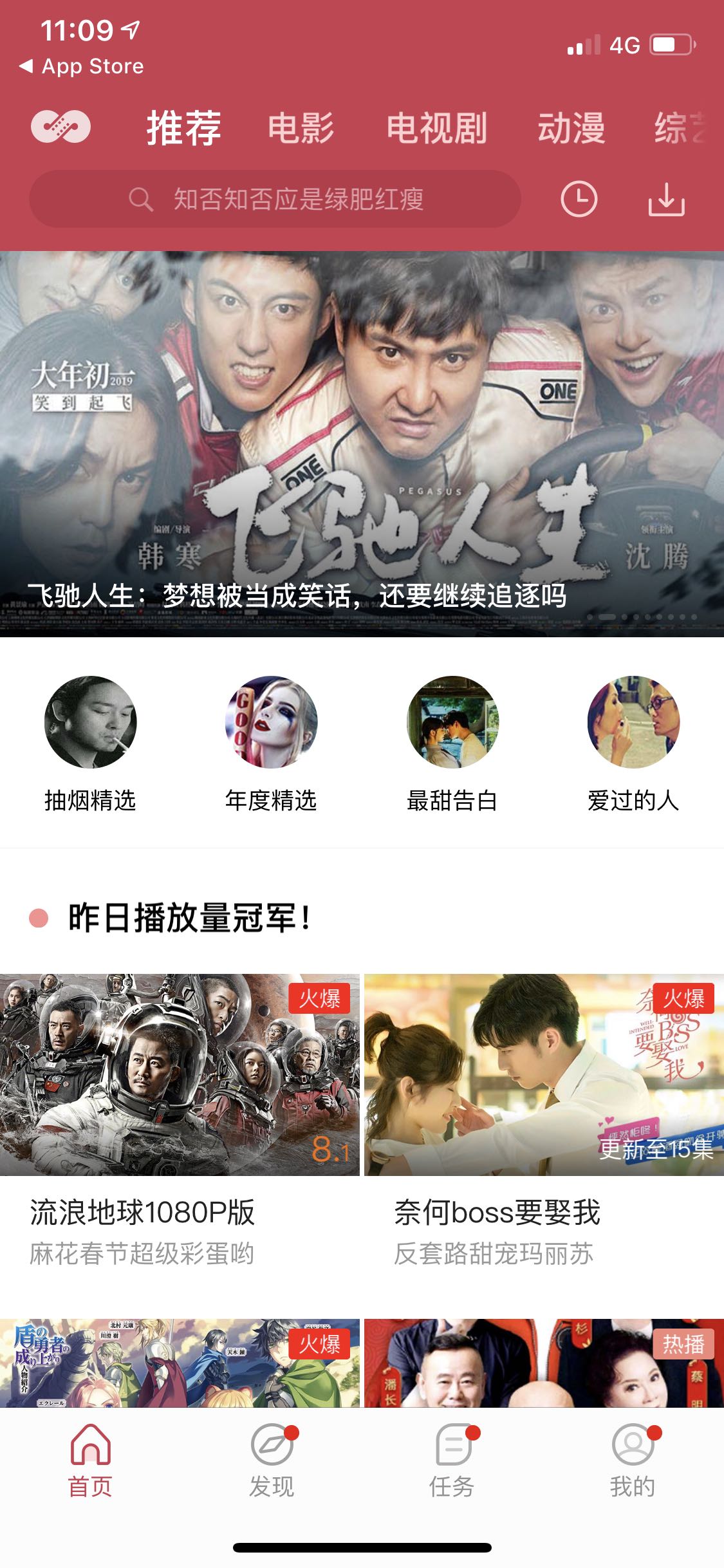Open the 爱过的人 collection
This screenshot has width=724, height=1568.
coord(633,743)
